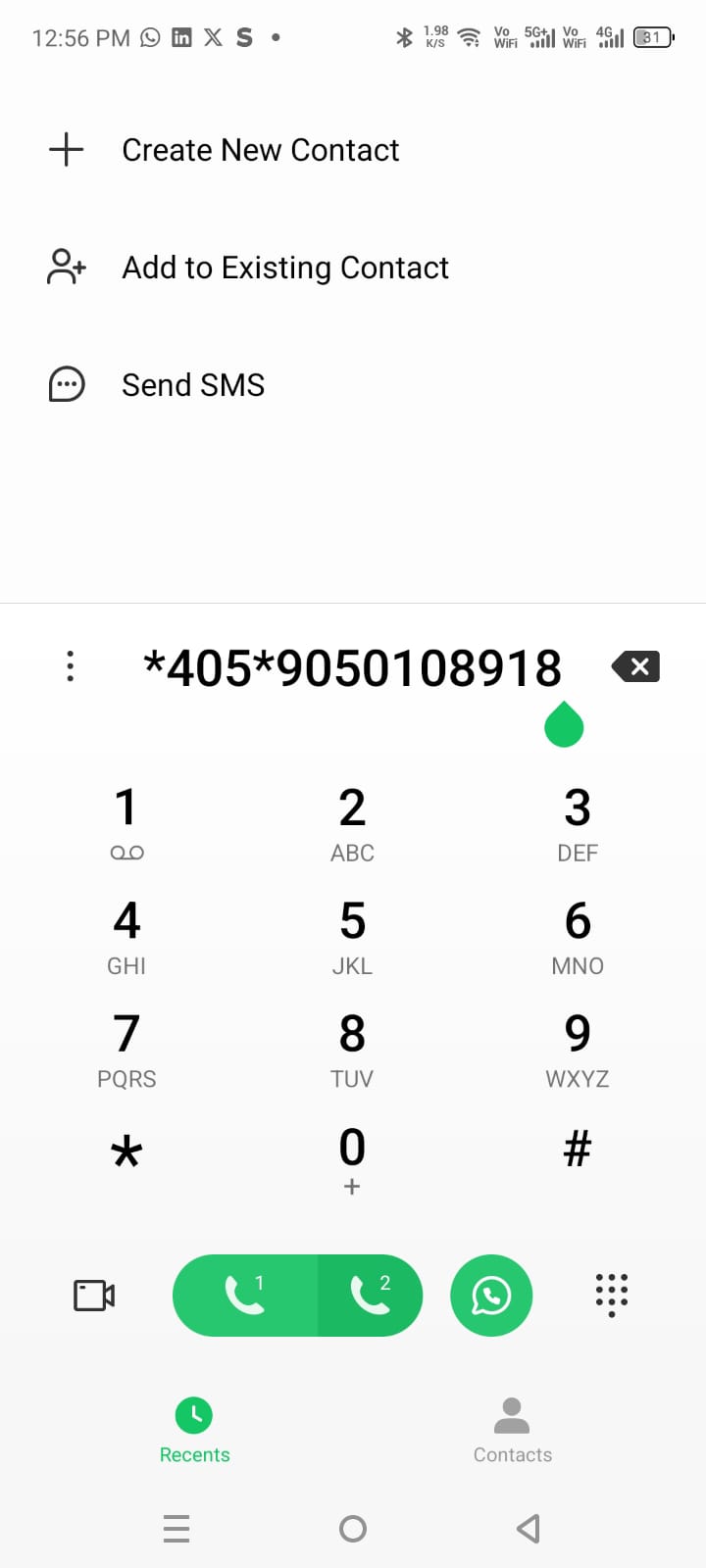Tap the Add to Existing Contact icon
The height and width of the screenshot is (1568, 706).
(65, 267)
